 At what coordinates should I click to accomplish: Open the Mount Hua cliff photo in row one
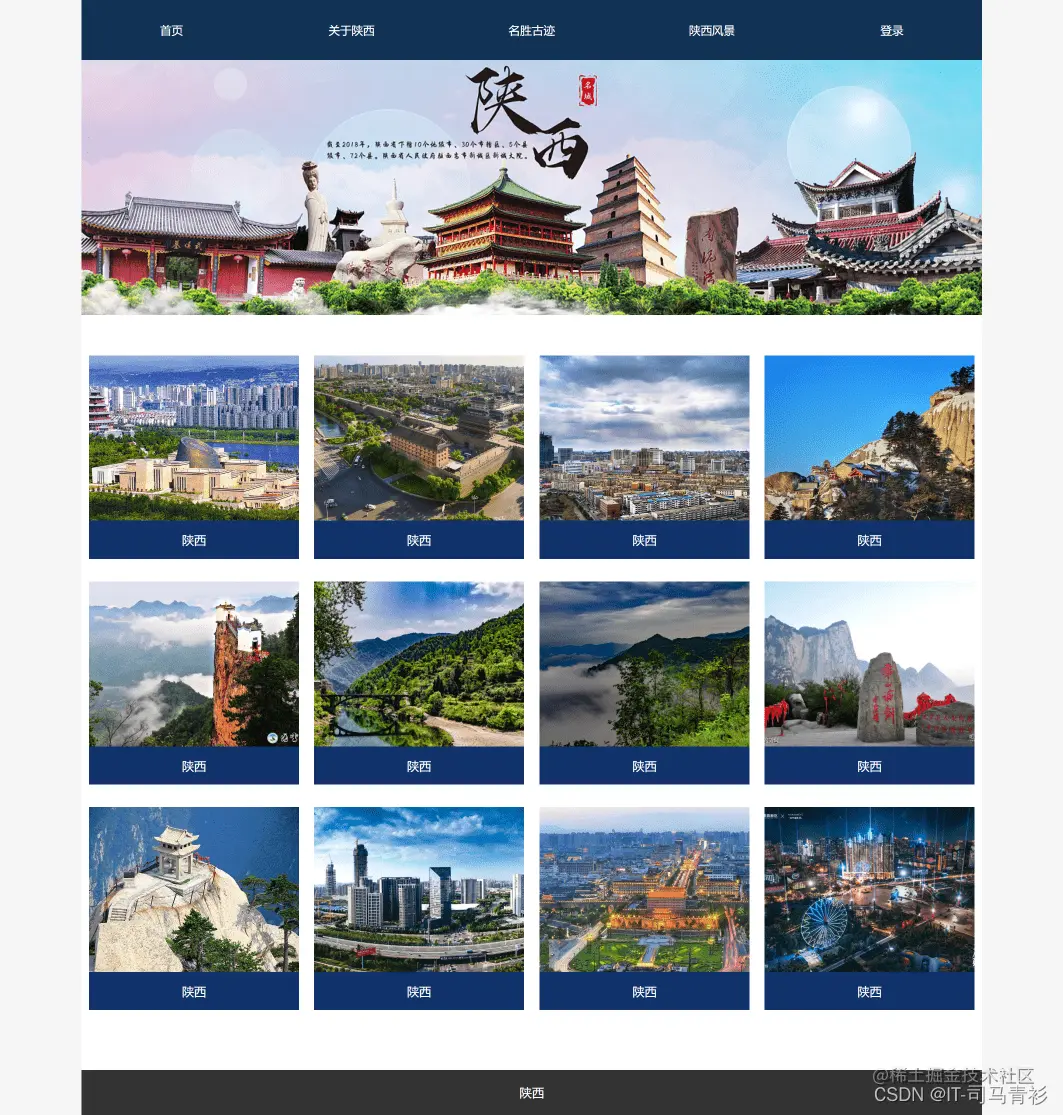[869, 438]
